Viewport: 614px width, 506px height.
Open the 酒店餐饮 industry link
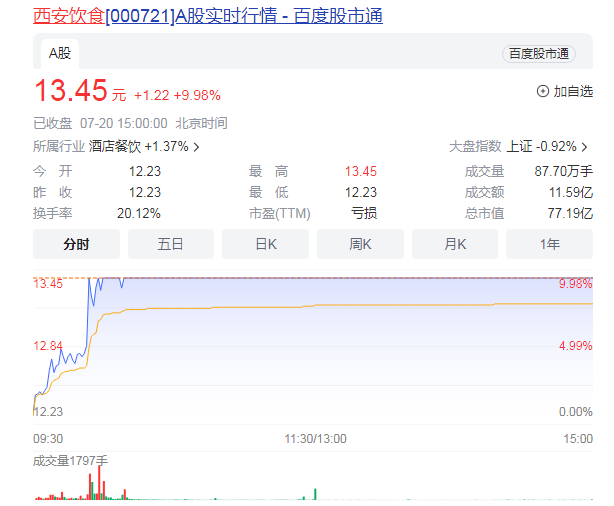pos(144,146)
